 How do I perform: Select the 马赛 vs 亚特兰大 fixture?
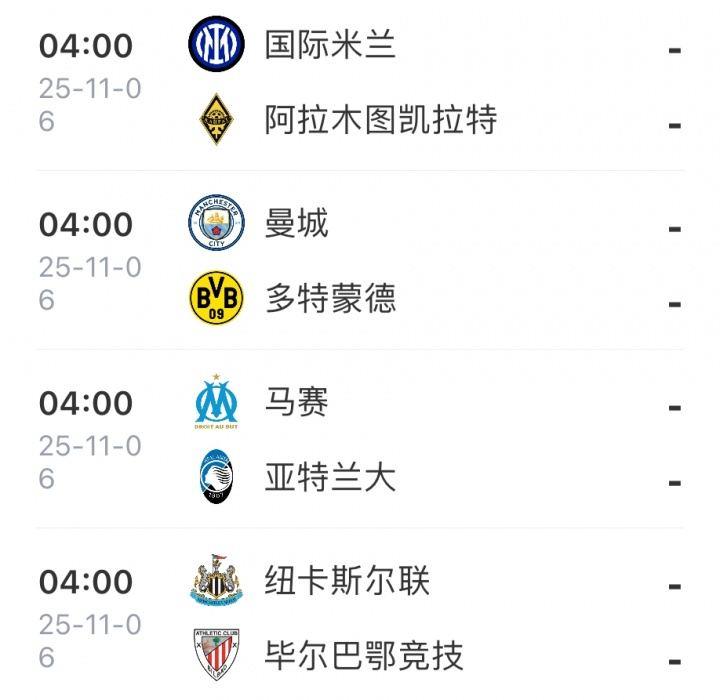pos(360,440)
